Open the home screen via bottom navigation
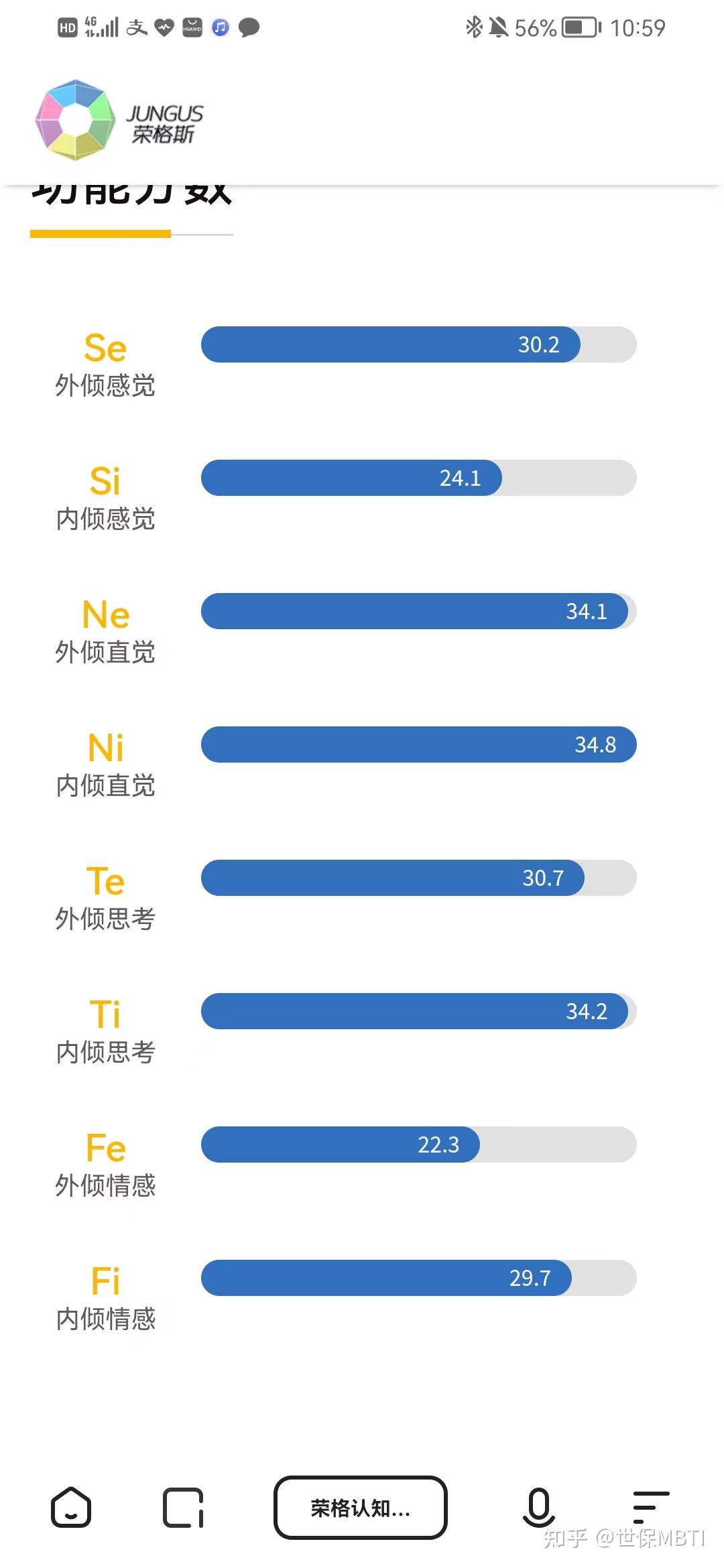Screen dimensions: 724x1568 click(70, 1509)
